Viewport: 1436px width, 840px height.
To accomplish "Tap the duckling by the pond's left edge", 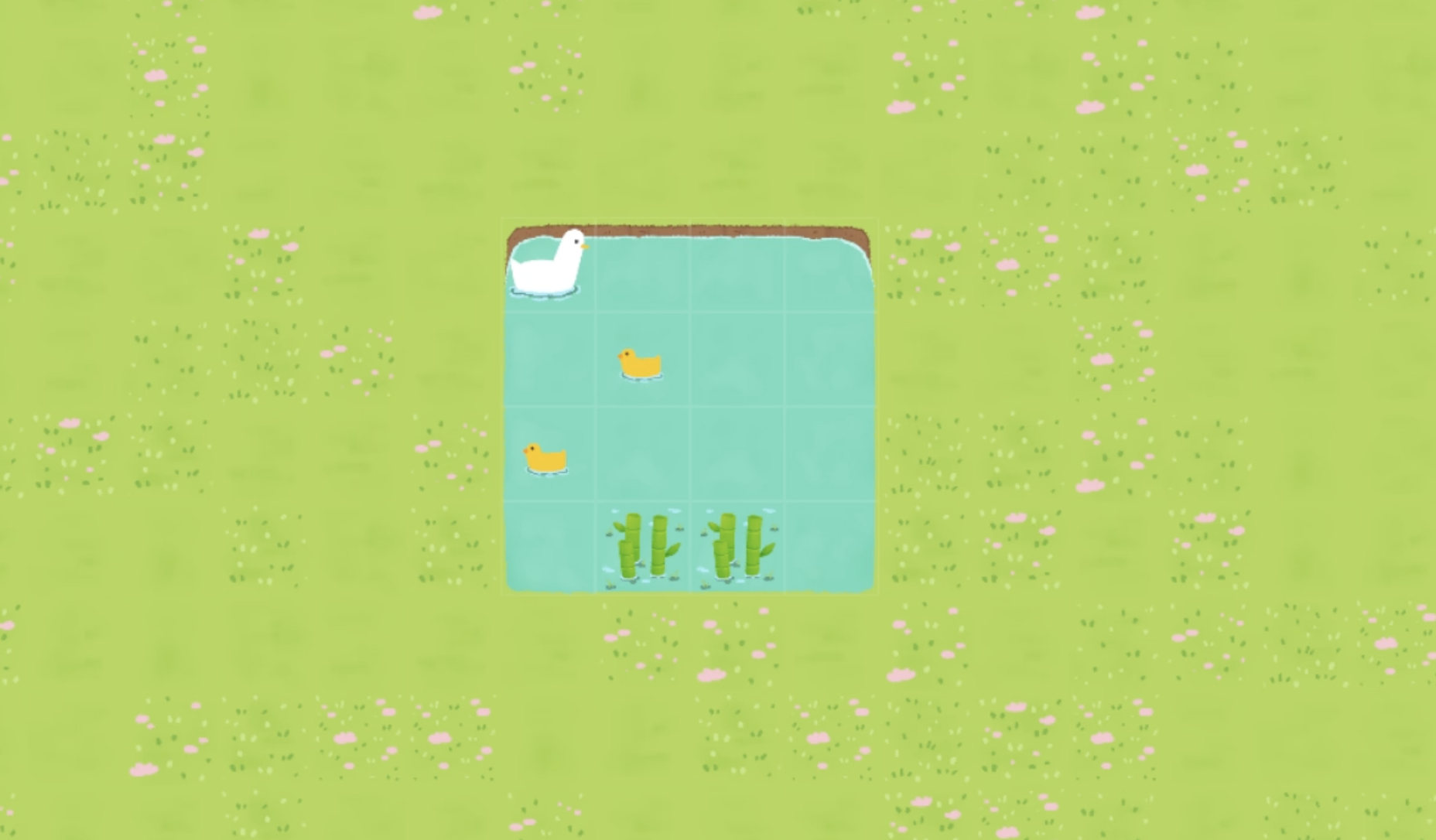I will click(x=545, y=459).
